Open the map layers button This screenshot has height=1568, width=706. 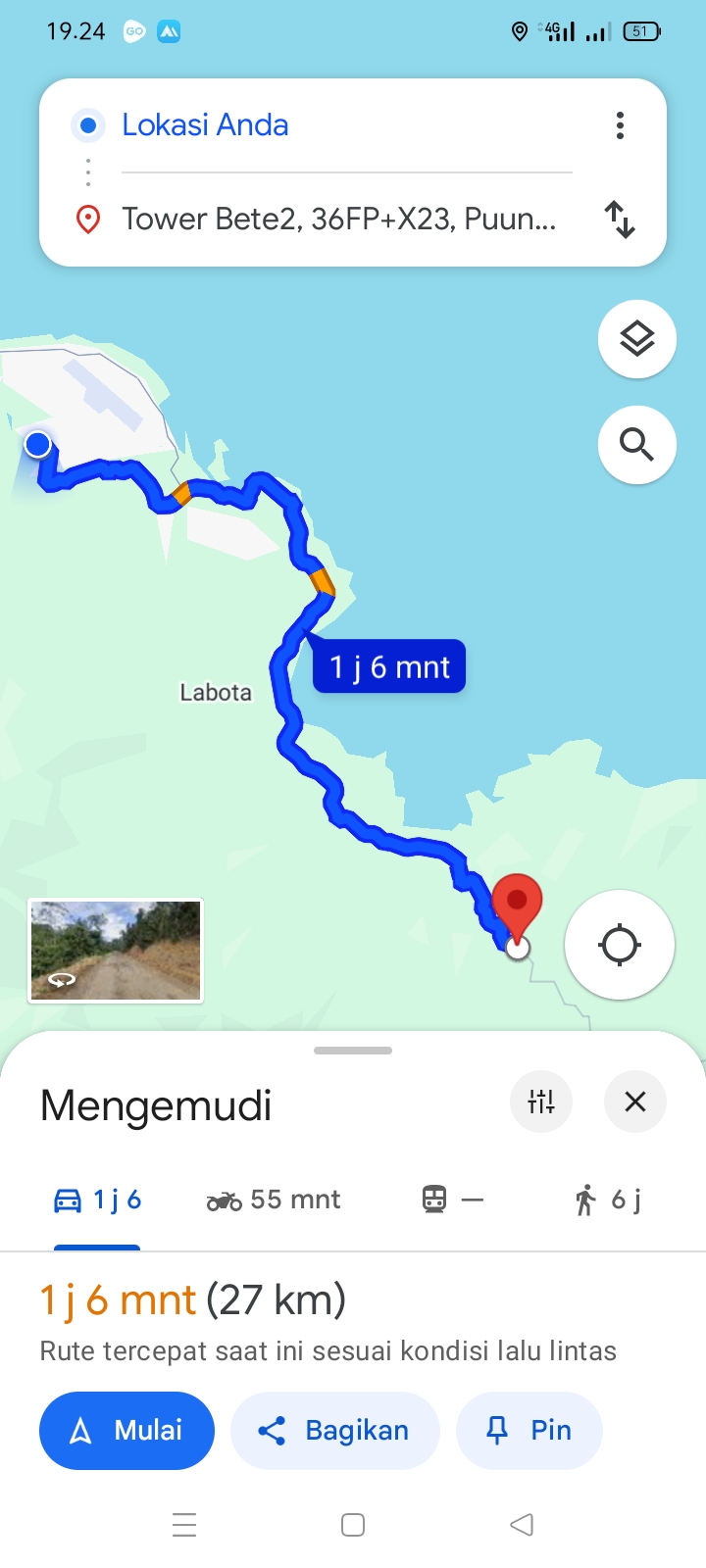(x=637, y=339)
